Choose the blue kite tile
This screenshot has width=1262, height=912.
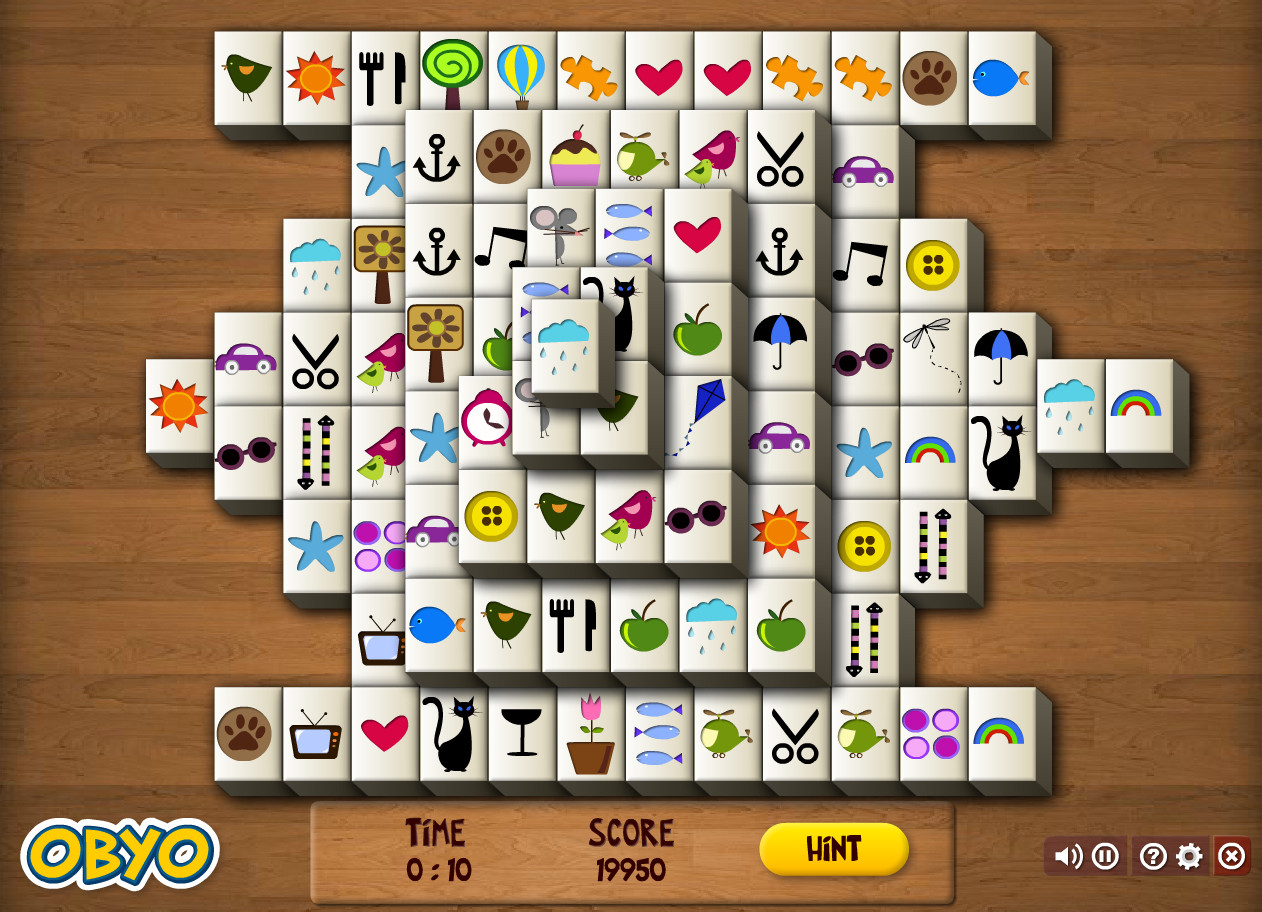click(x=701, y=415)
